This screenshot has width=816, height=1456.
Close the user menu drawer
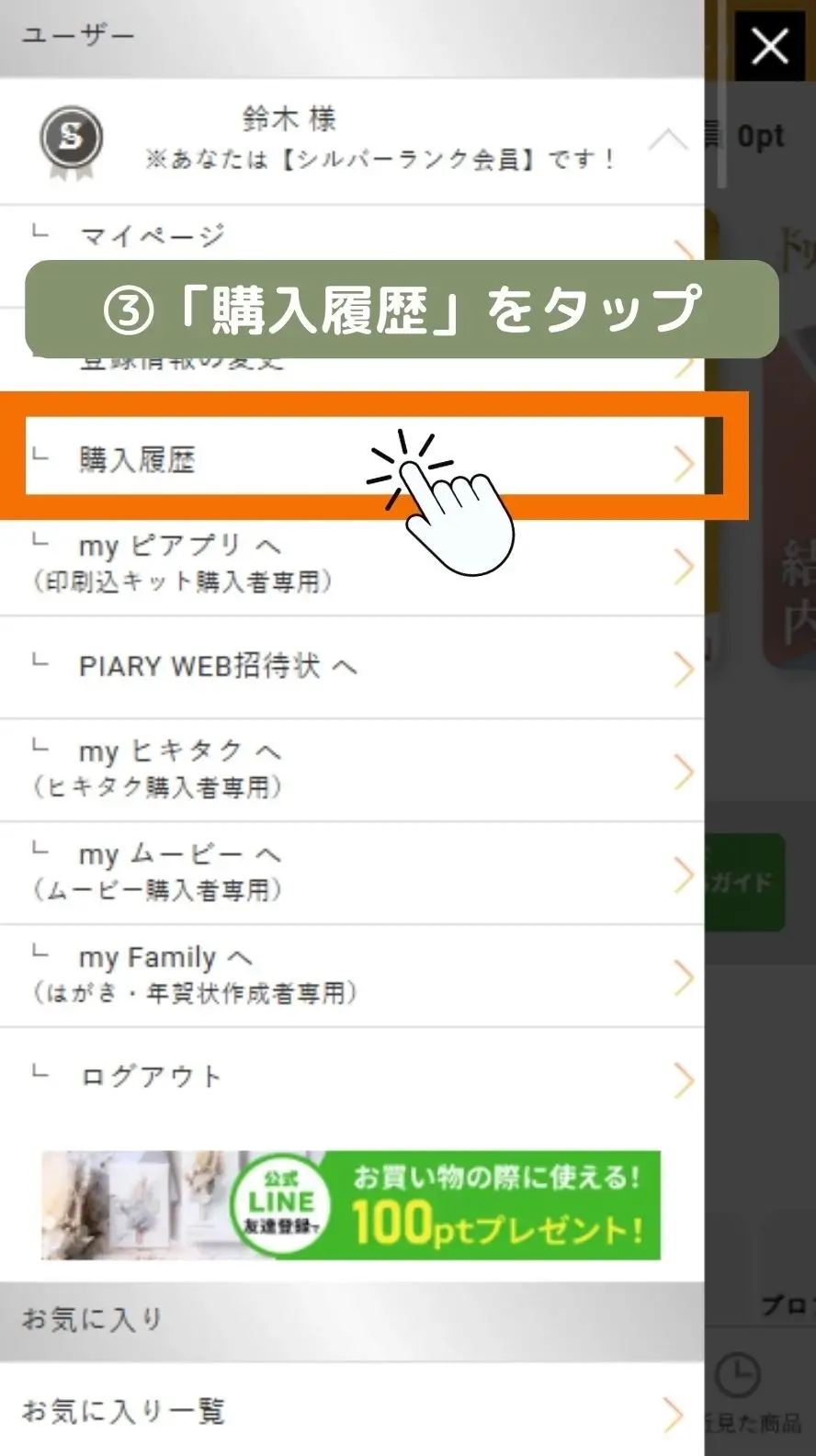769,46
